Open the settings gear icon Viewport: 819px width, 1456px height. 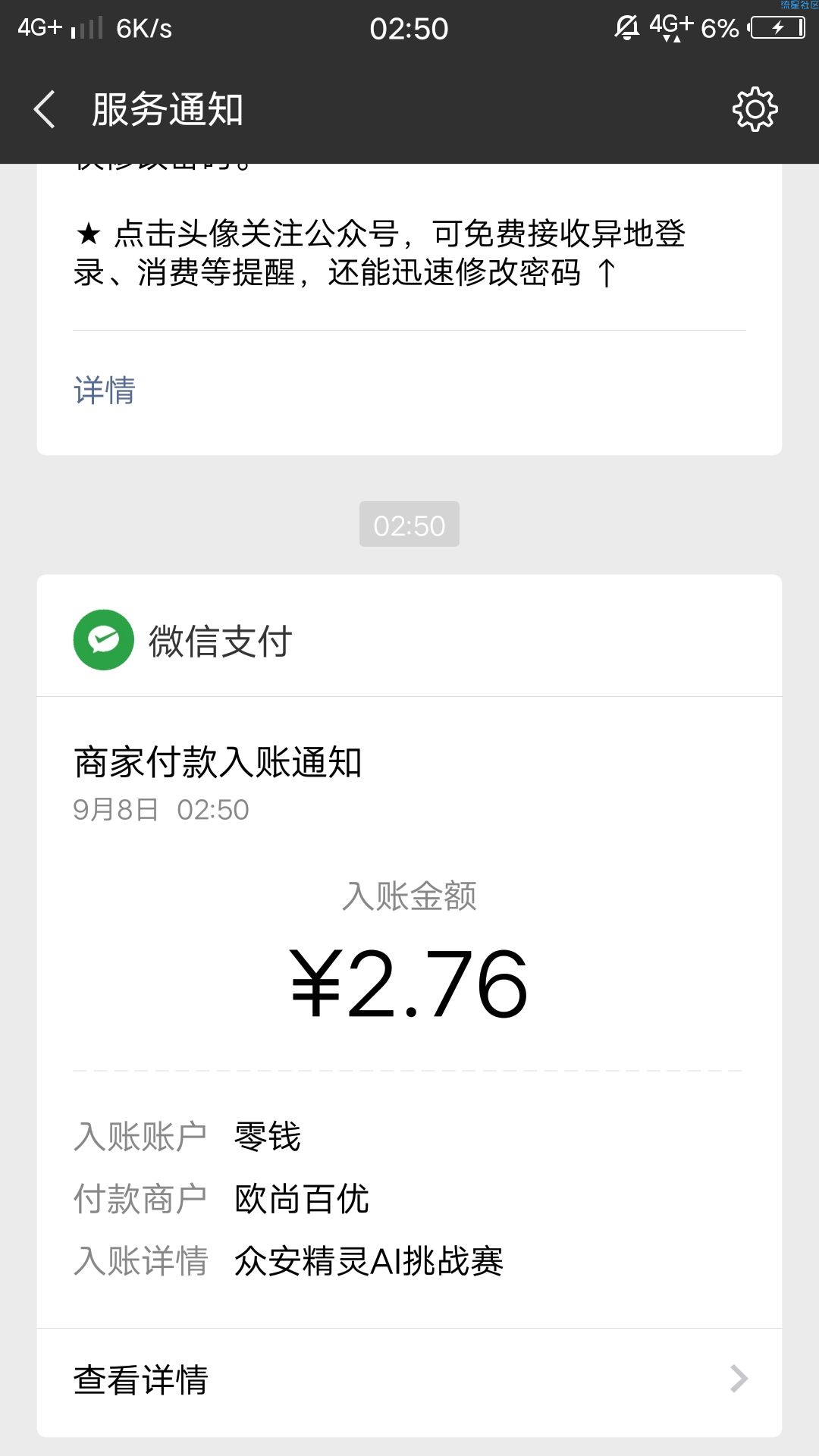coord(755,109)
